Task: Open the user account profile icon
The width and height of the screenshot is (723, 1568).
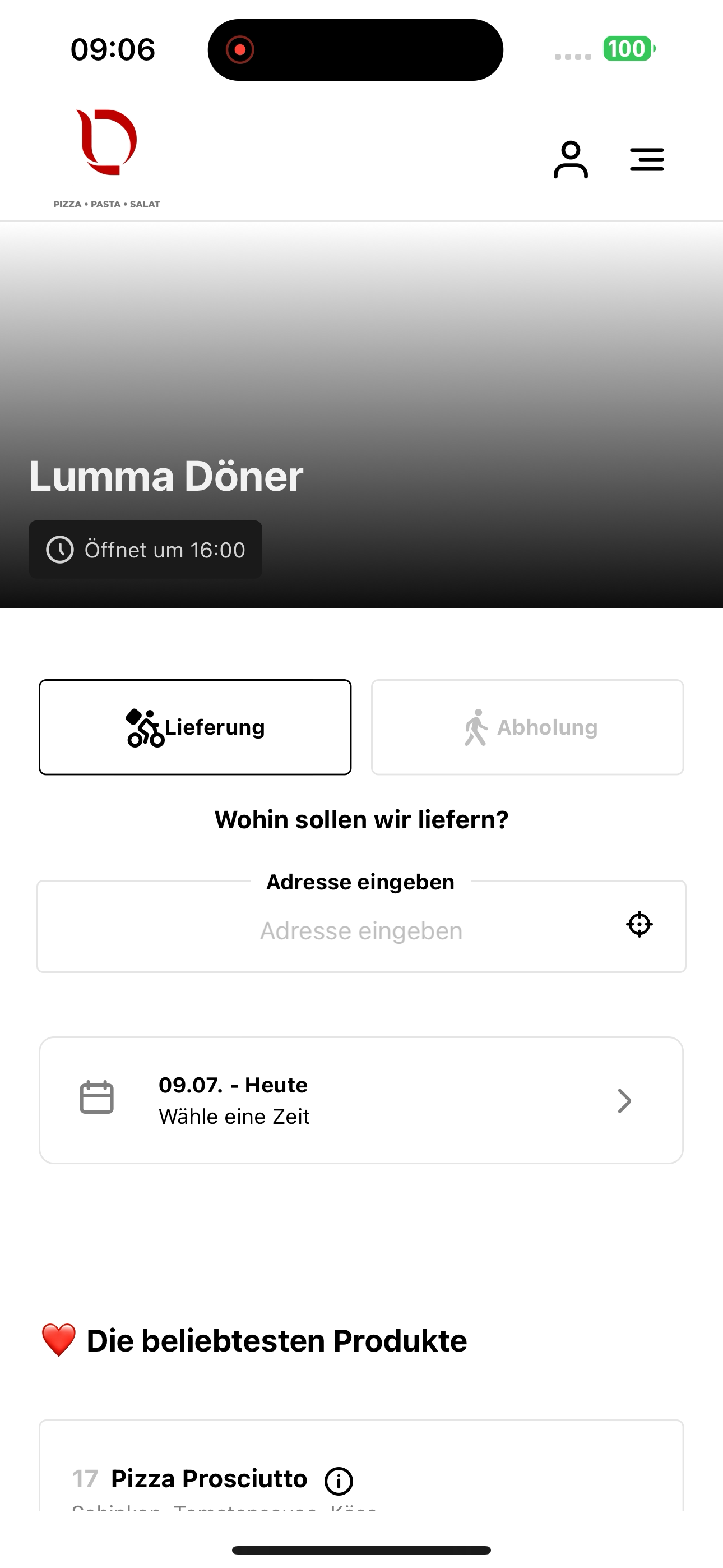Action: click(570, 159)
